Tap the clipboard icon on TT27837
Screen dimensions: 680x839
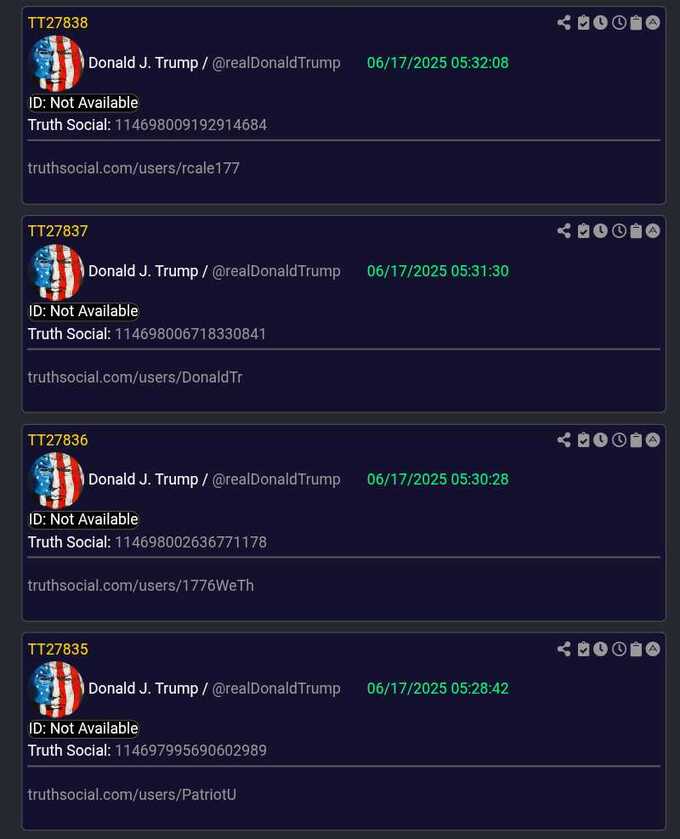point(636,231)
